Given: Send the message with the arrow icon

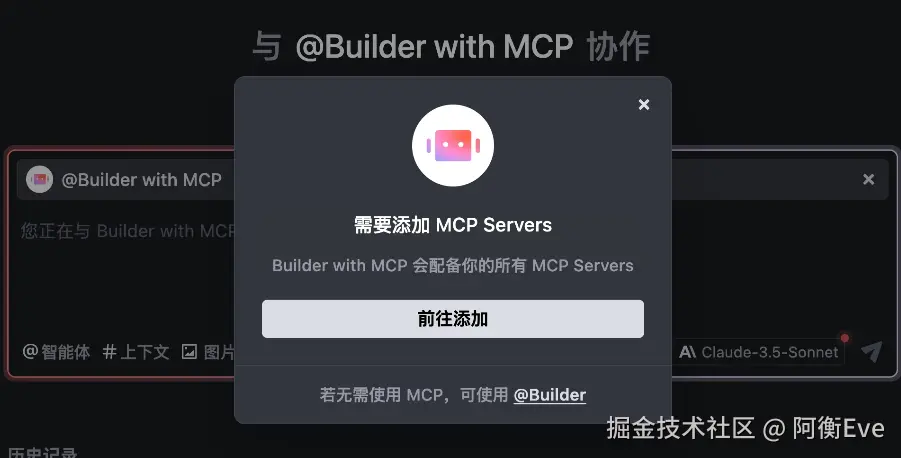Looking at the screenshot, I should (872, 351).
